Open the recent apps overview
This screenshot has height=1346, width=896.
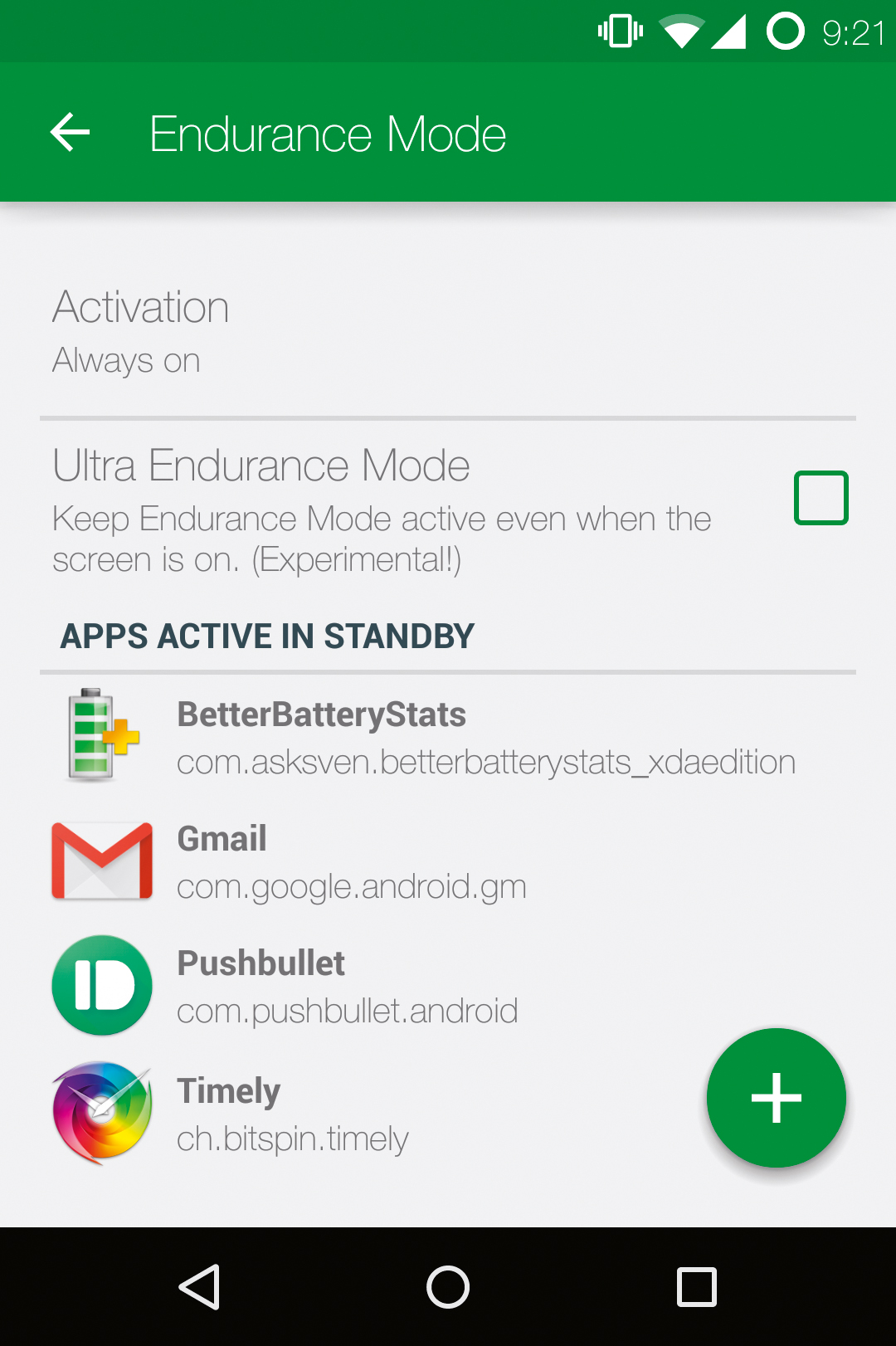(x=696, y=1287)
